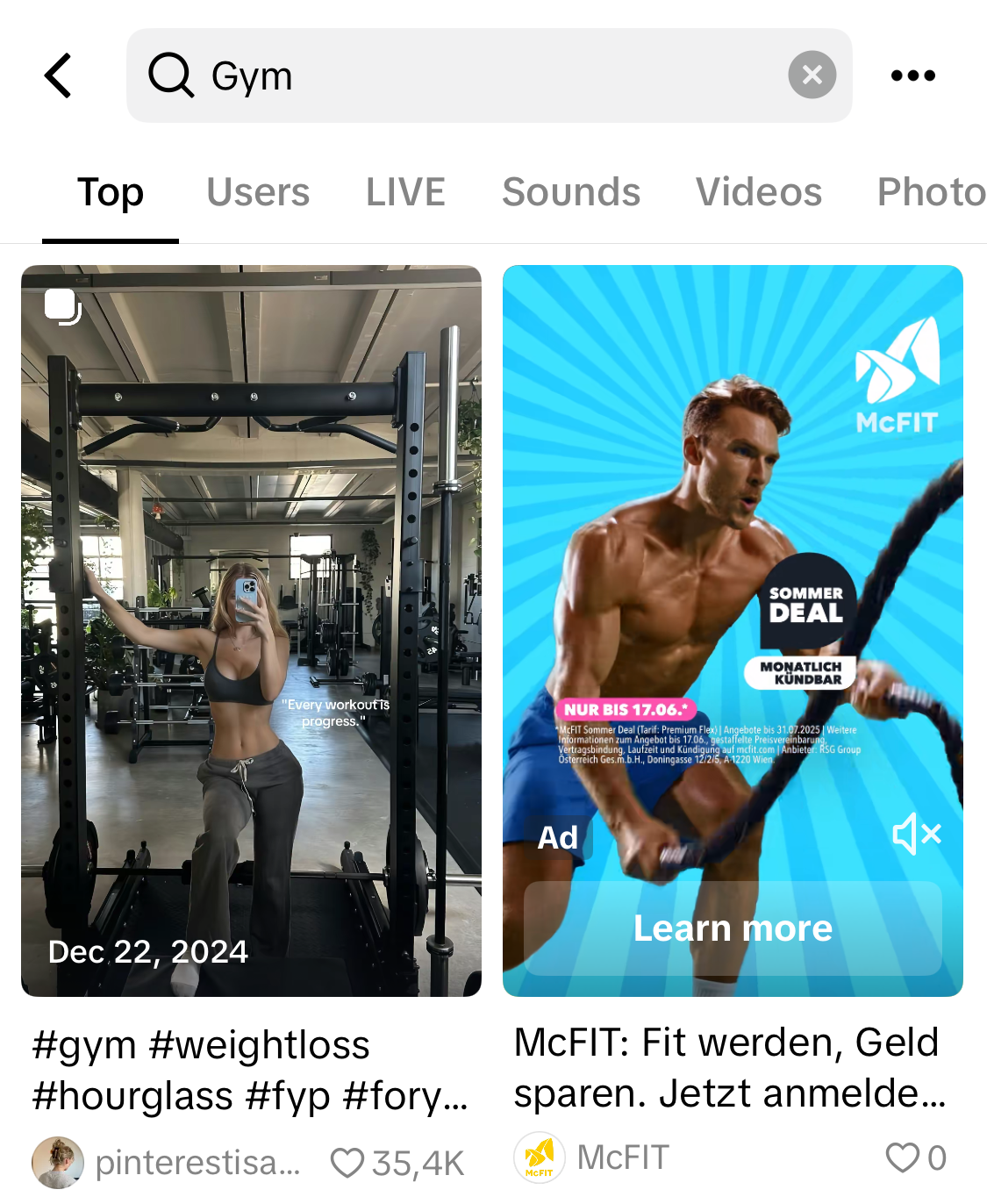This screenshot has height=1204, width=987.
Task: Switch to the Sounds tab
Action: coord(571,192)
